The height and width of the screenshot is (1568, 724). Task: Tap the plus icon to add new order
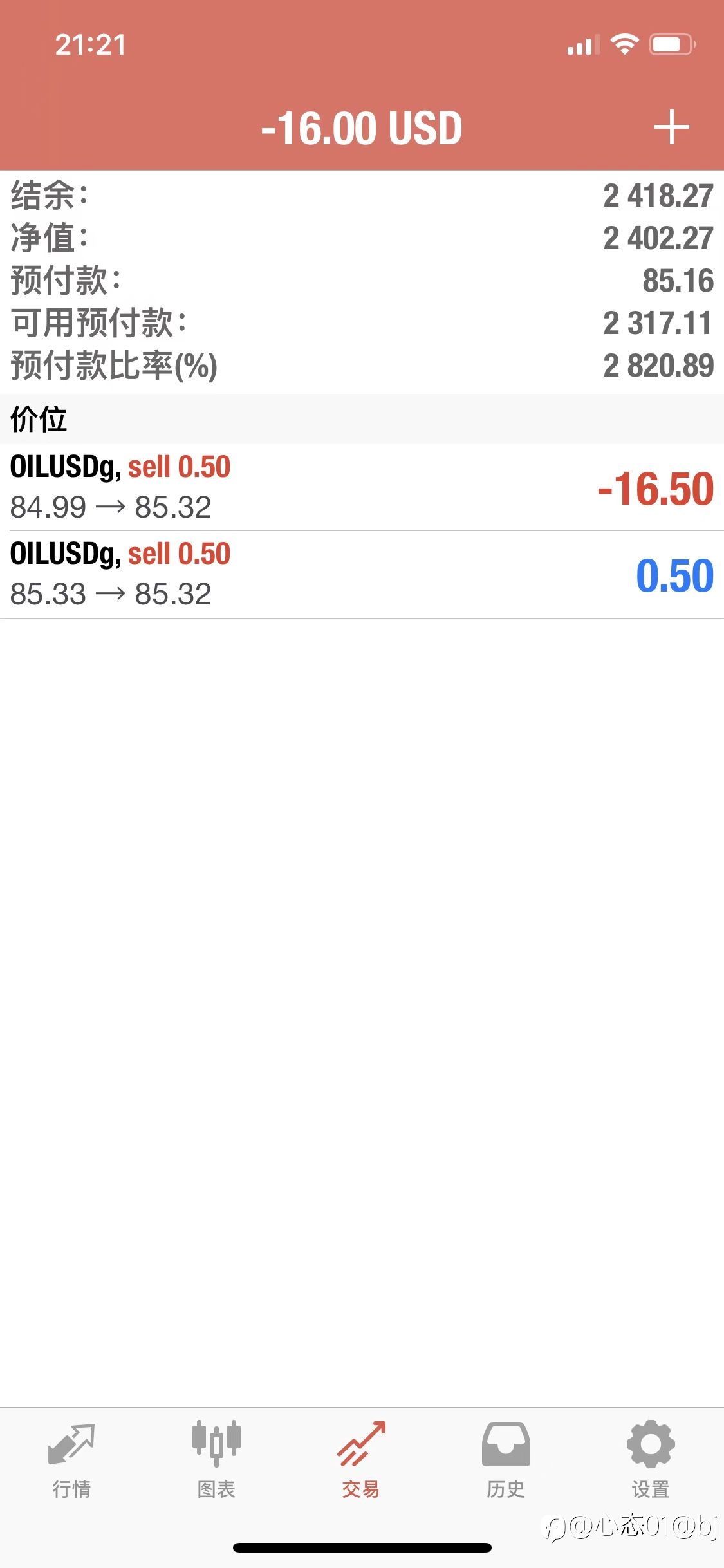[671, 127]
